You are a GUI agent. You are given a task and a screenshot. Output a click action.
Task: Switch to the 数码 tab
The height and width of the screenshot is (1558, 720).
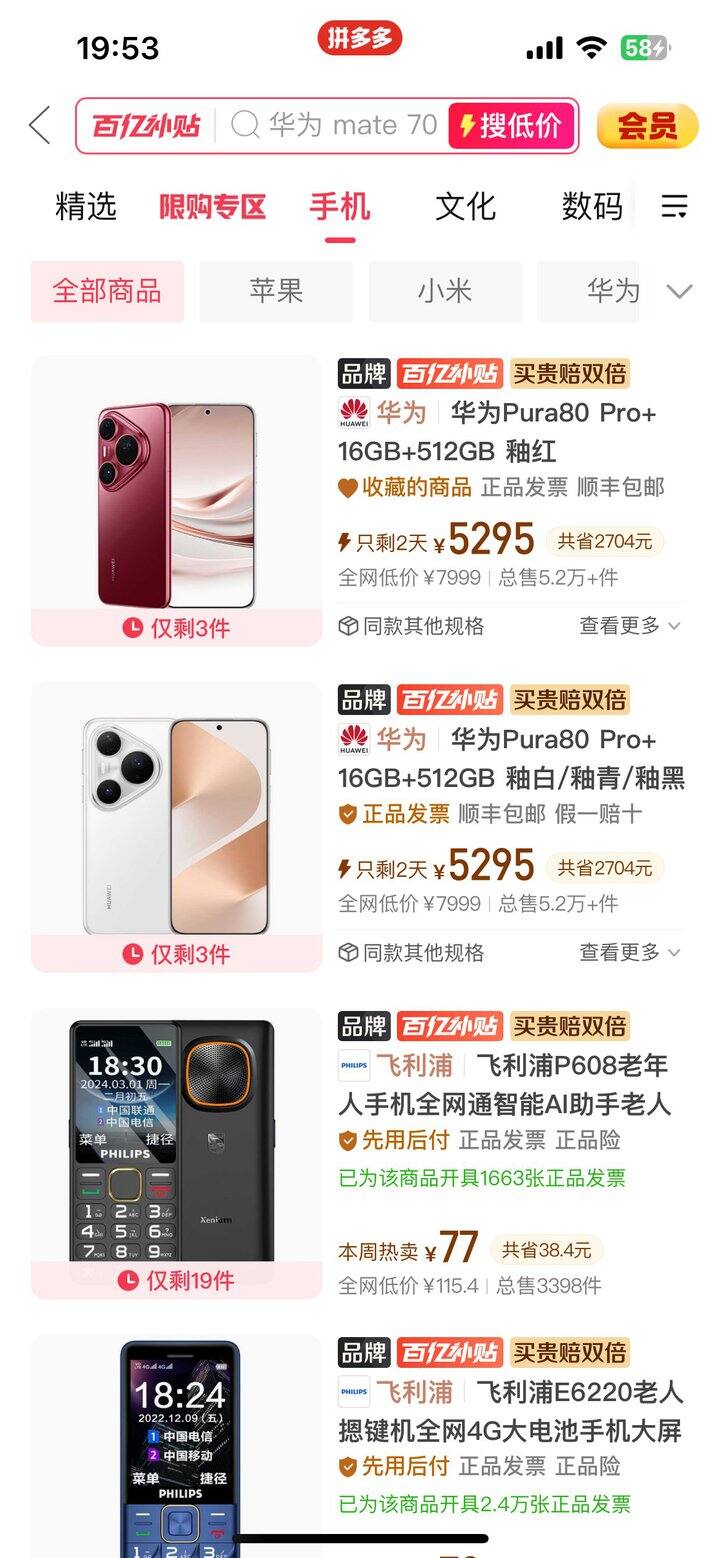point(592,207)
